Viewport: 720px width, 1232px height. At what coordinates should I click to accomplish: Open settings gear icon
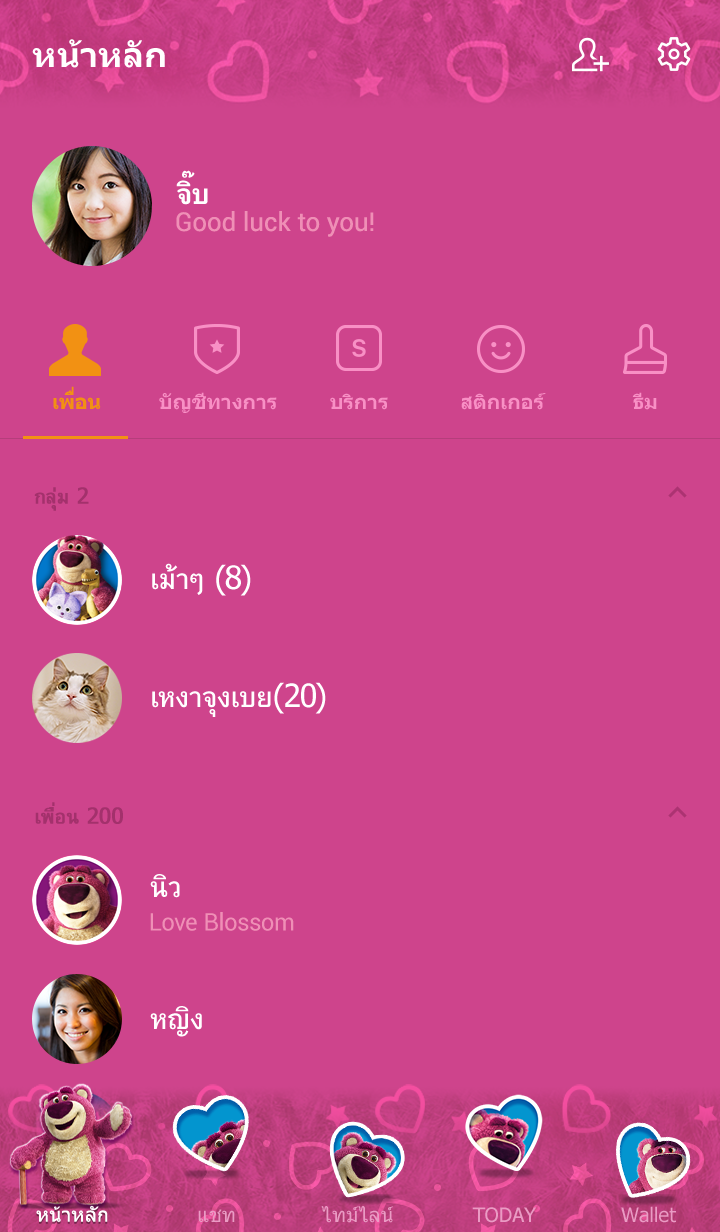point(674,55)
